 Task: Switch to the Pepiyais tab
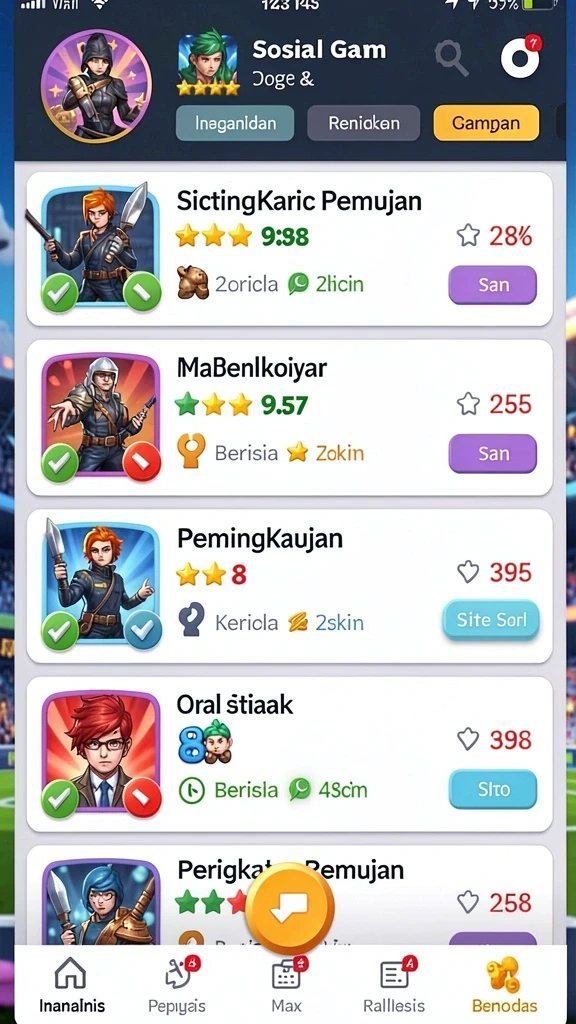pos(177,985)
